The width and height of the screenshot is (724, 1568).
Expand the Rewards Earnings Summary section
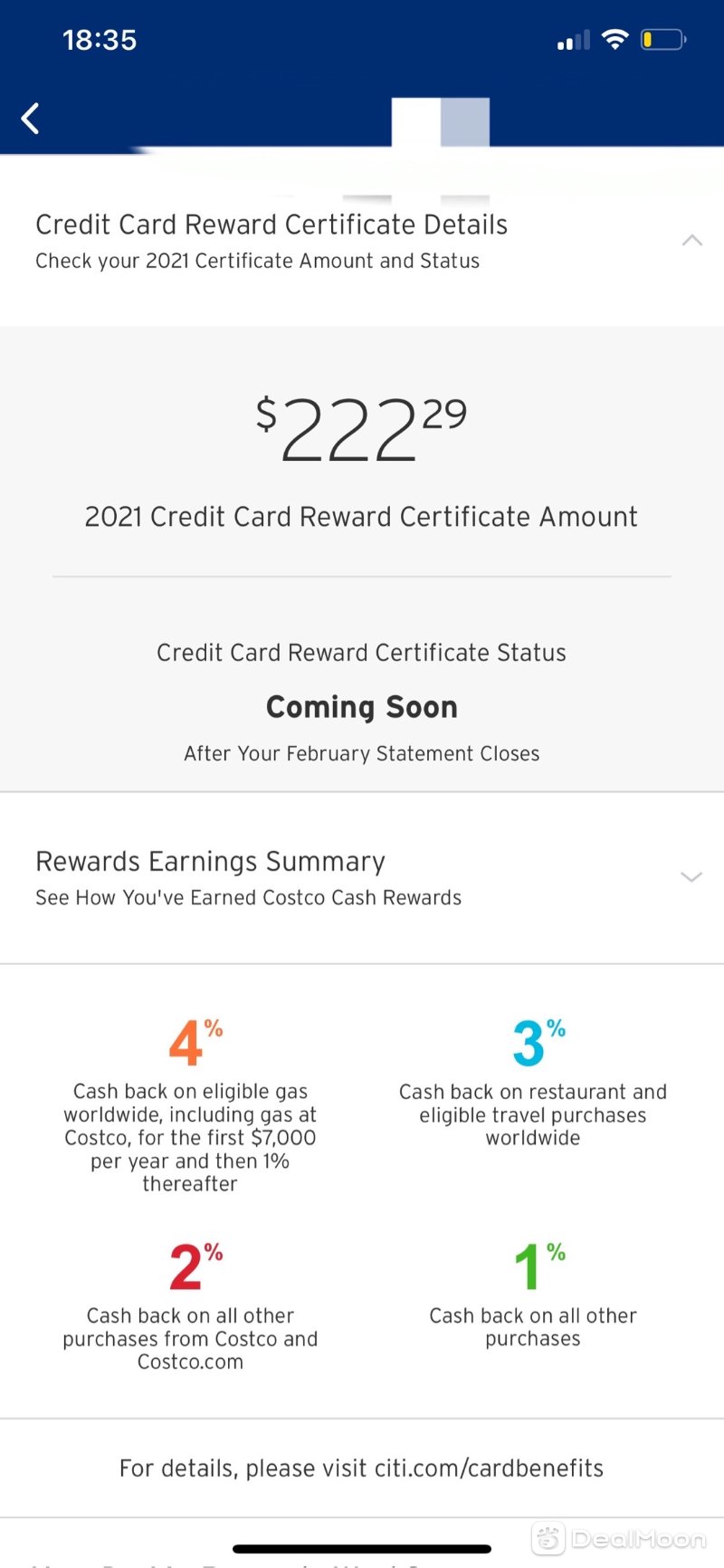pyautogui.click(x=691, y=876)
